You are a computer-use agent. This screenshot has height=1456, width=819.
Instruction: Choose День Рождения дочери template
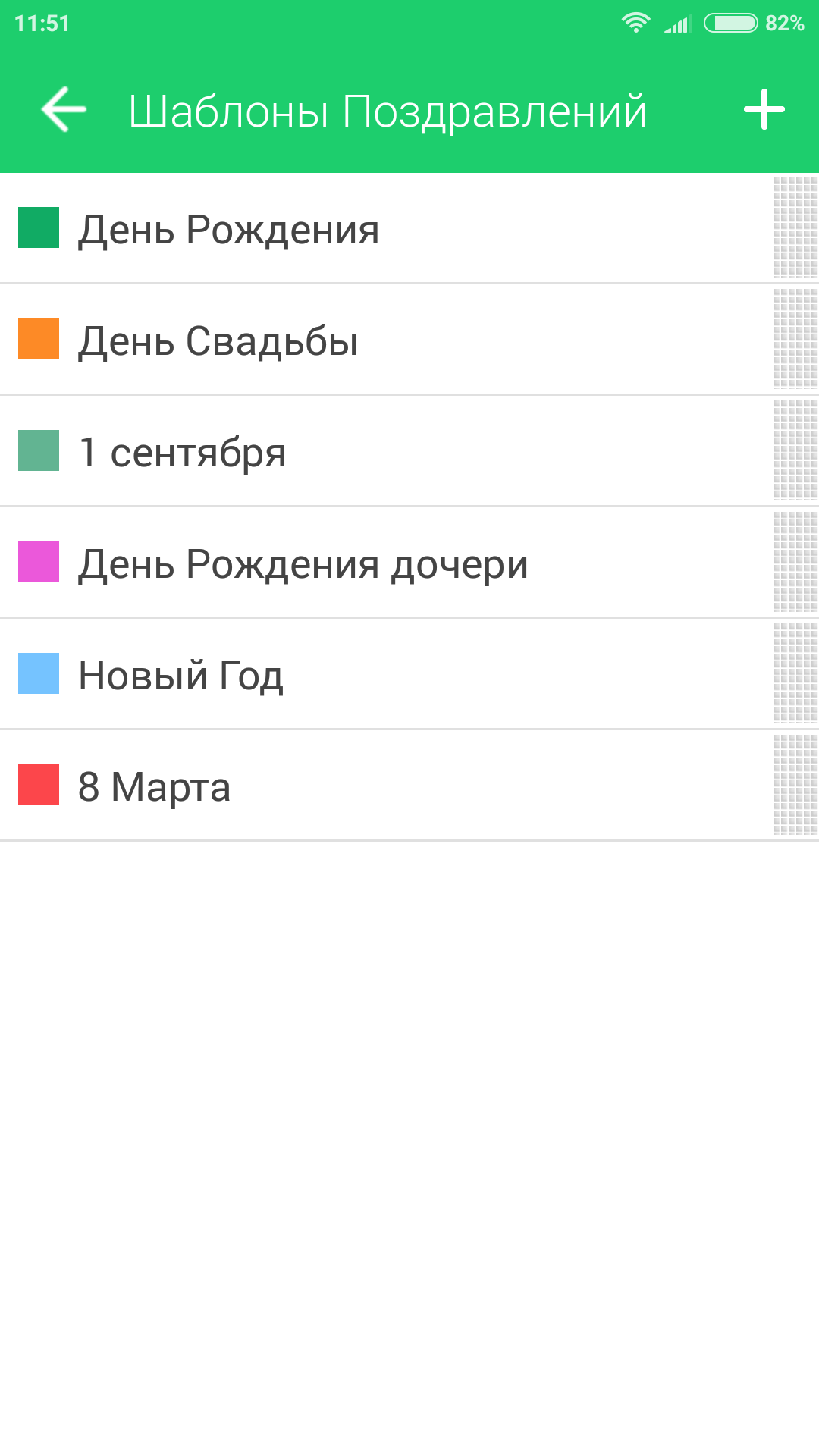(x=303, y=563)
